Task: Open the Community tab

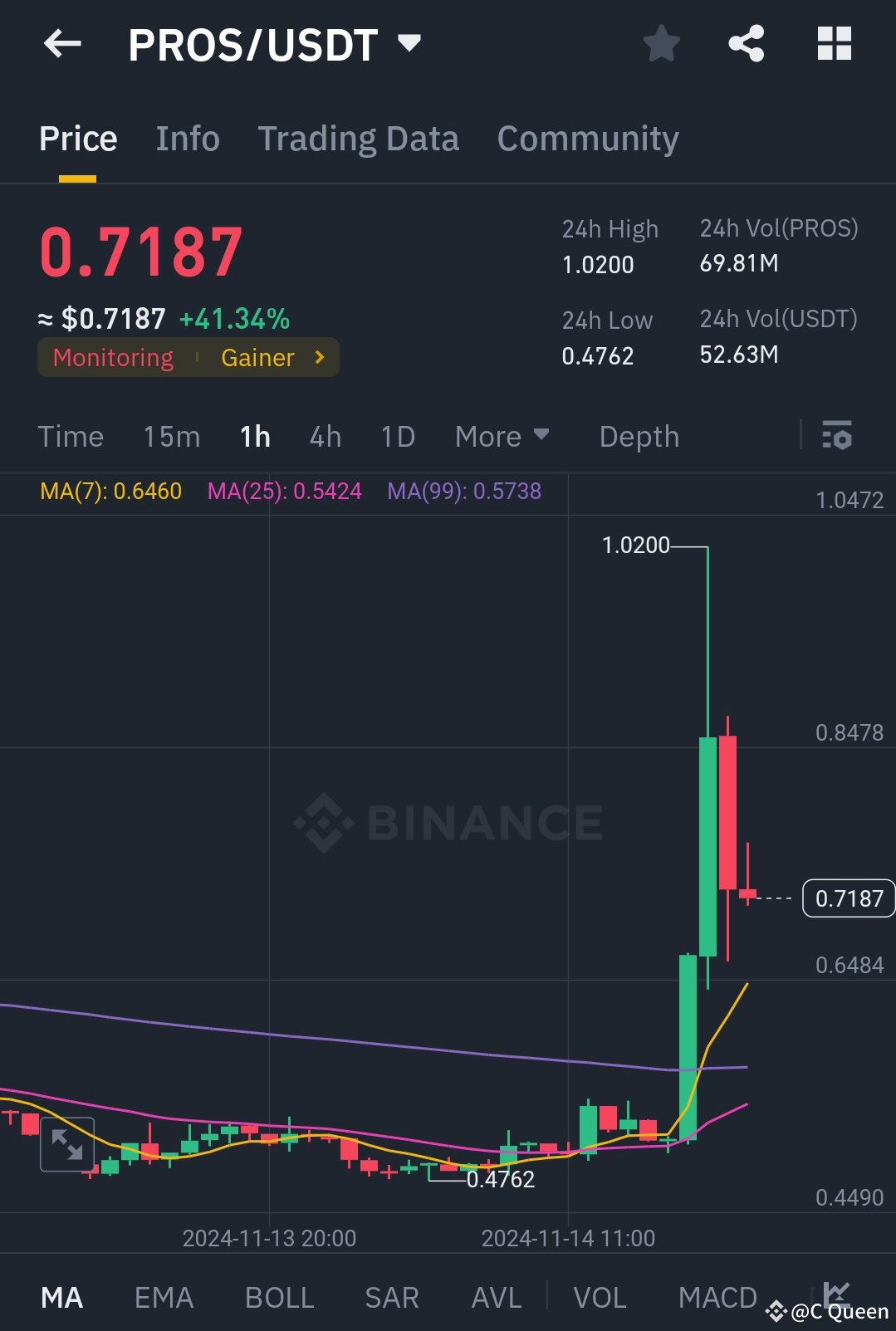Action: (587, 138)
